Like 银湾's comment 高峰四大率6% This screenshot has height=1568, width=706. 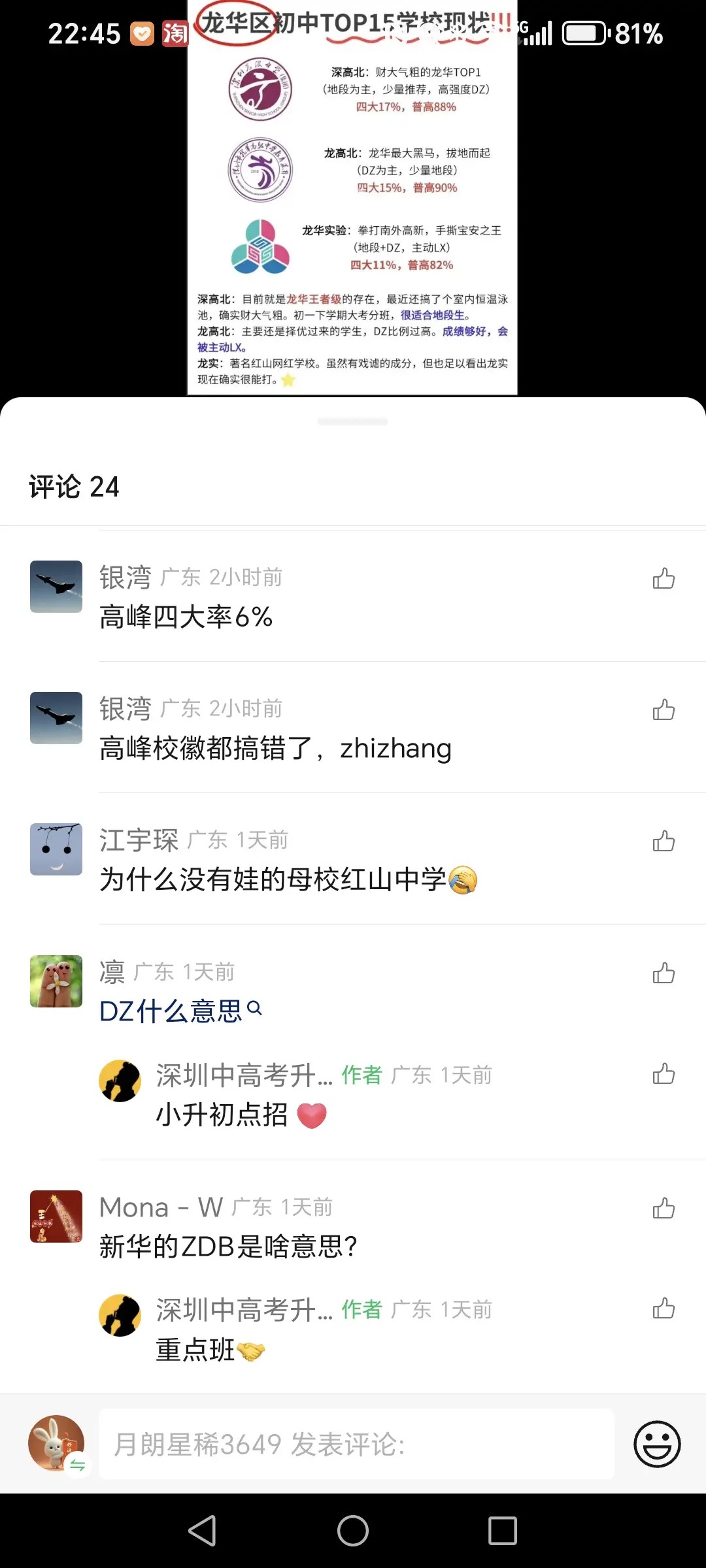(x=664, y=579)
